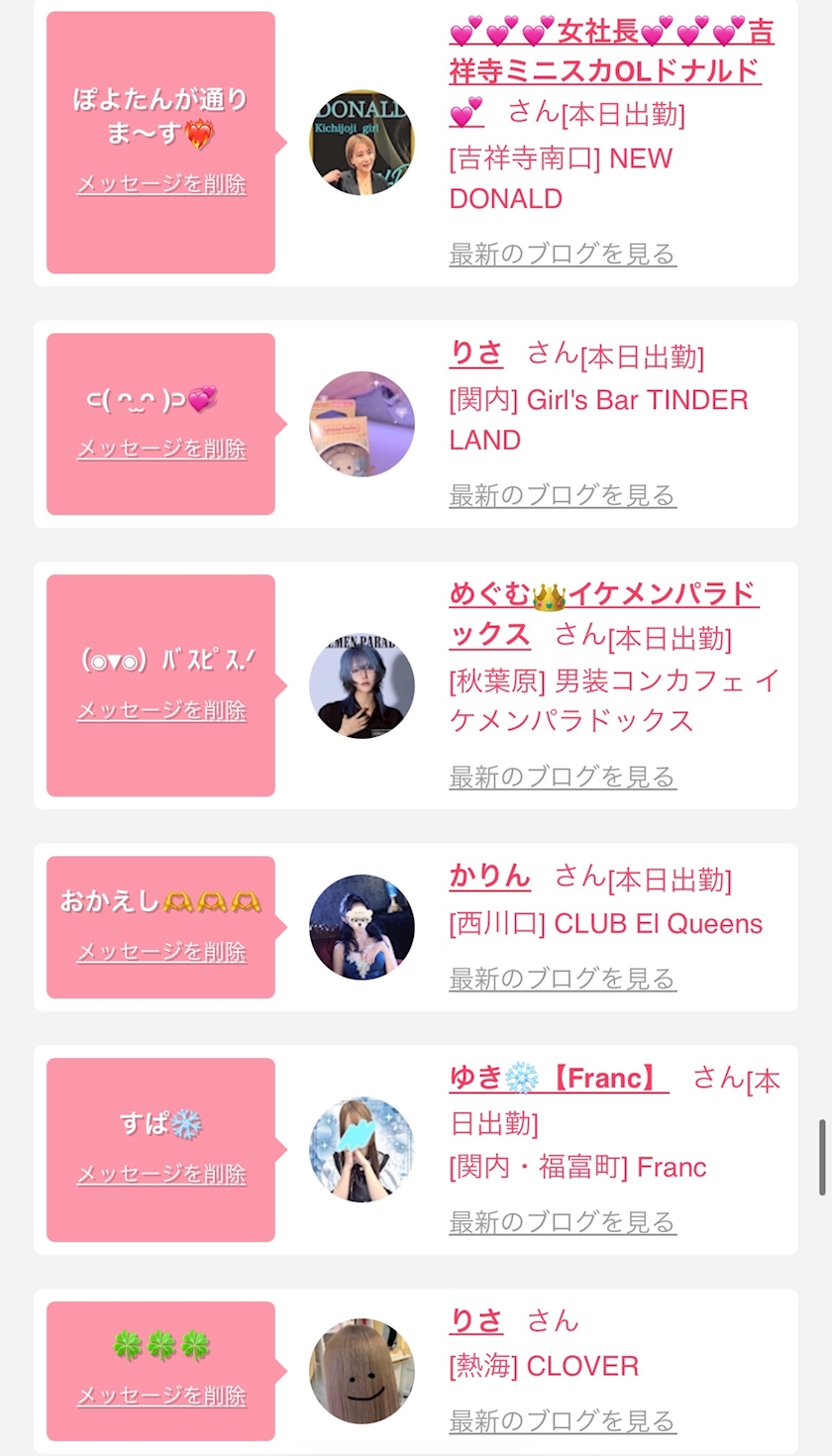
Task: Open りさ's profile name at 熱海 CLOVER
Action: 475,1321
